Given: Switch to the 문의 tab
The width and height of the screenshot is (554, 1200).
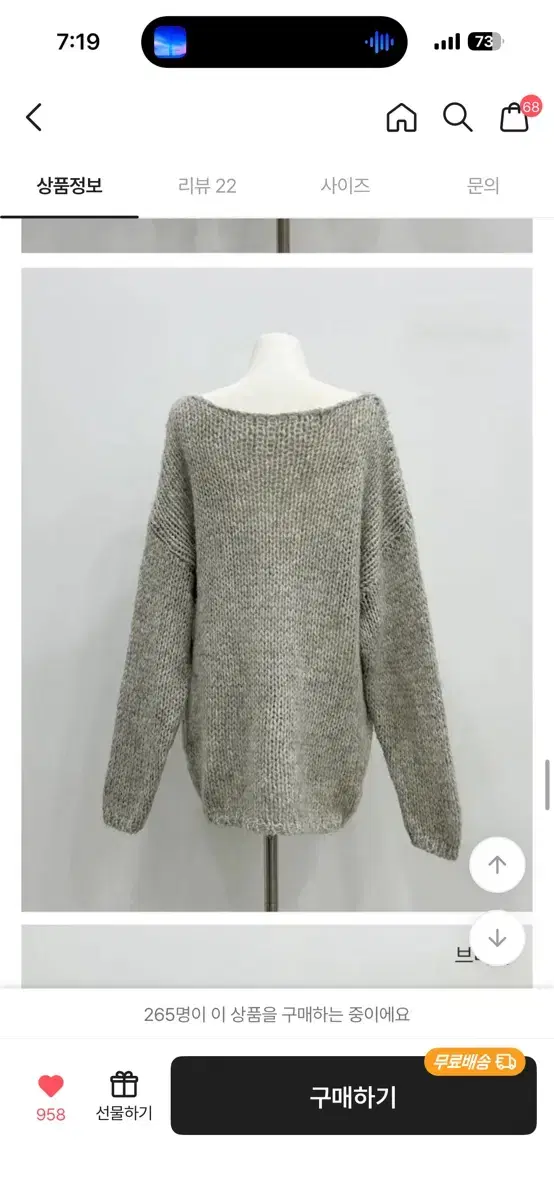Looking at the screenshot, I should pyautogui.click(x=483, y=185).
